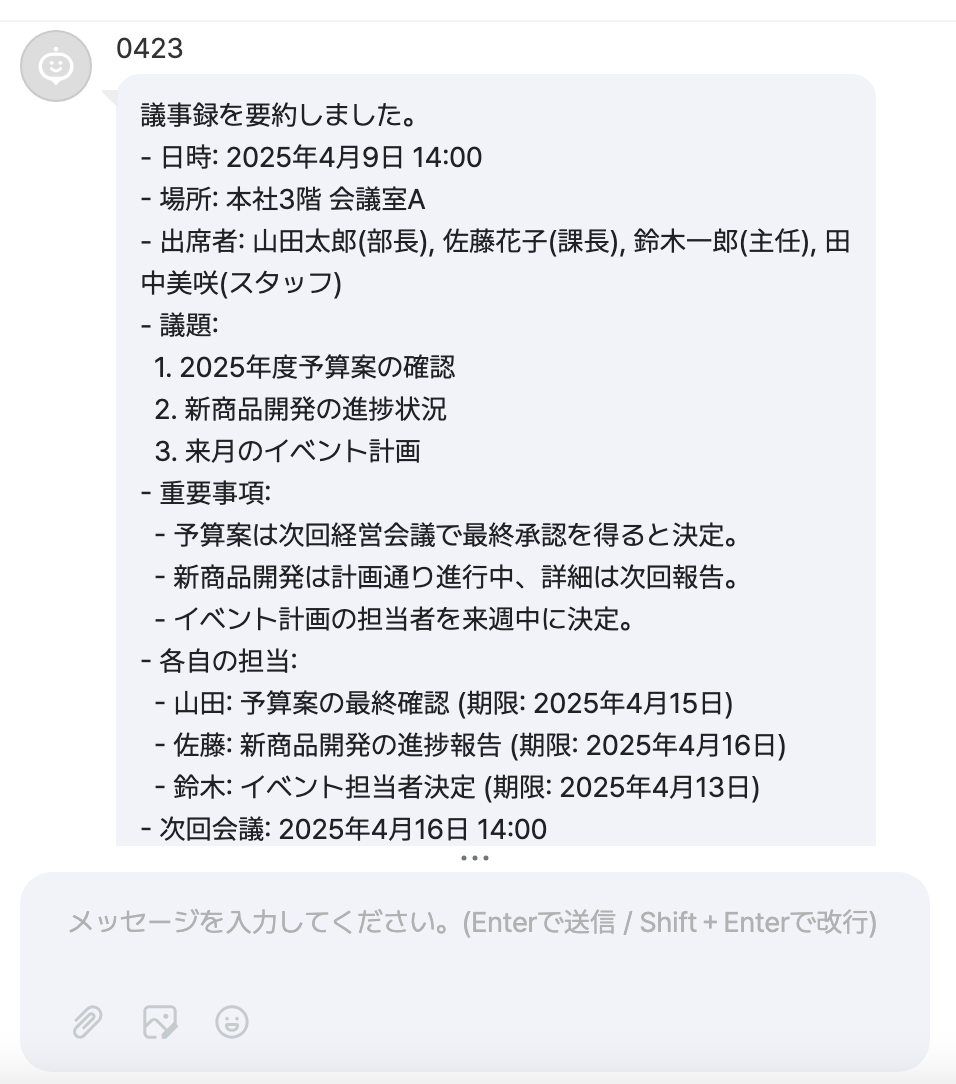This screenshot has height=1084, width=956.
Task: Attach a file with the paperclip icon
Action: (x=87, y=1022)
